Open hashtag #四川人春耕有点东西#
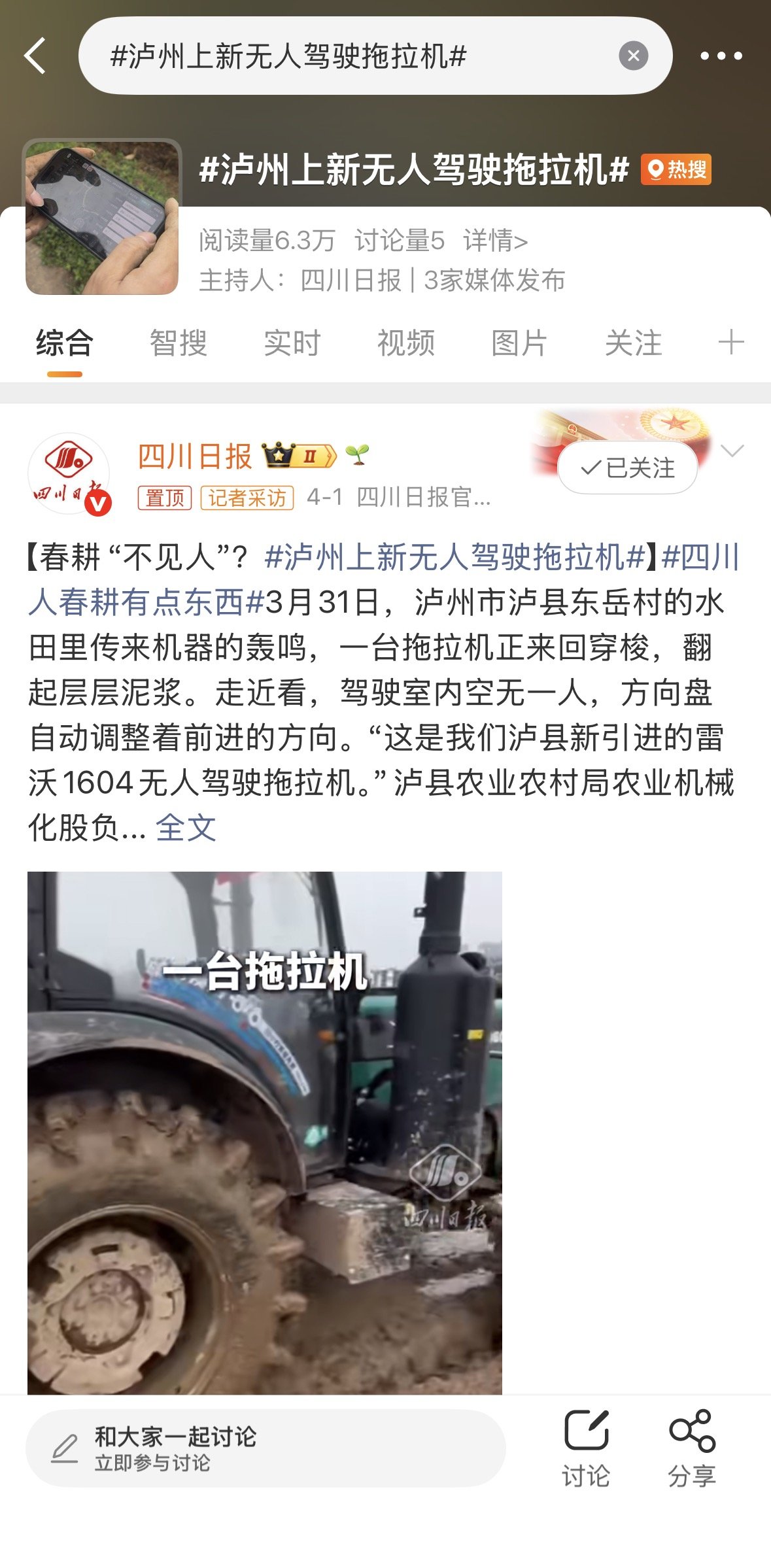771x1568 pixels. 144,602
